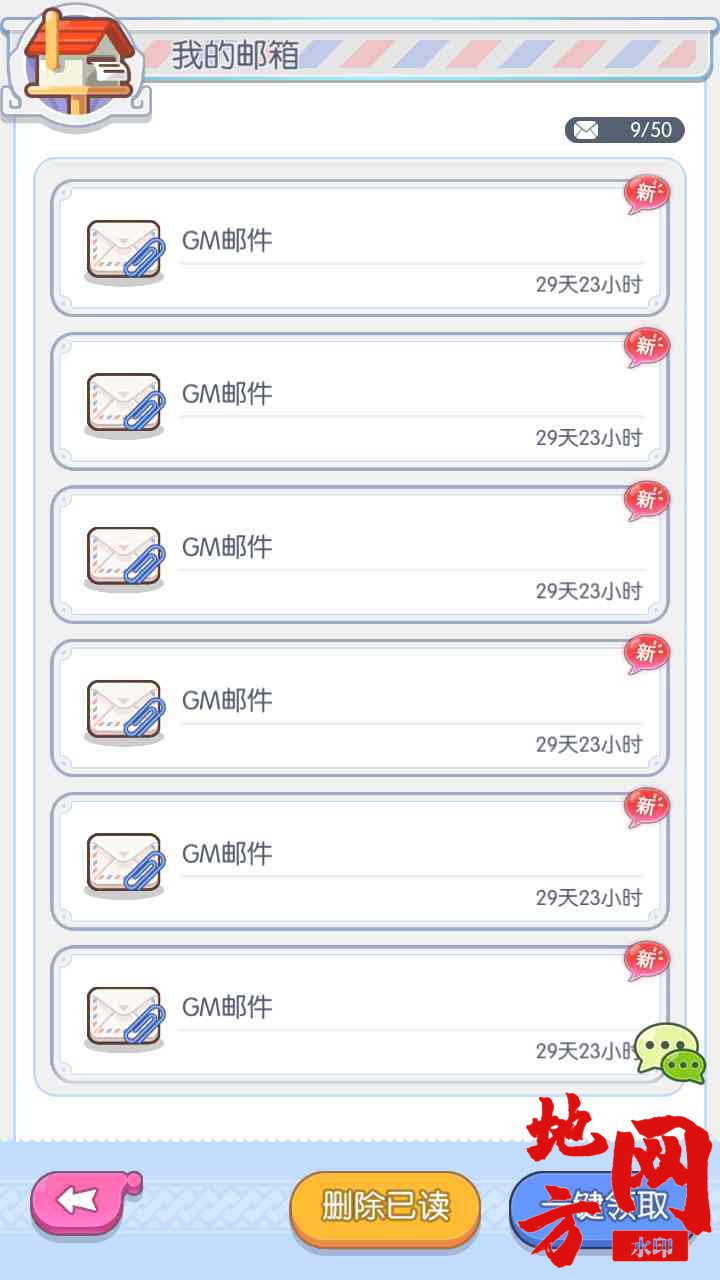Open the first GM邮件 in the list
This screenshot has width=720, height=1280.
coord(360,248)
